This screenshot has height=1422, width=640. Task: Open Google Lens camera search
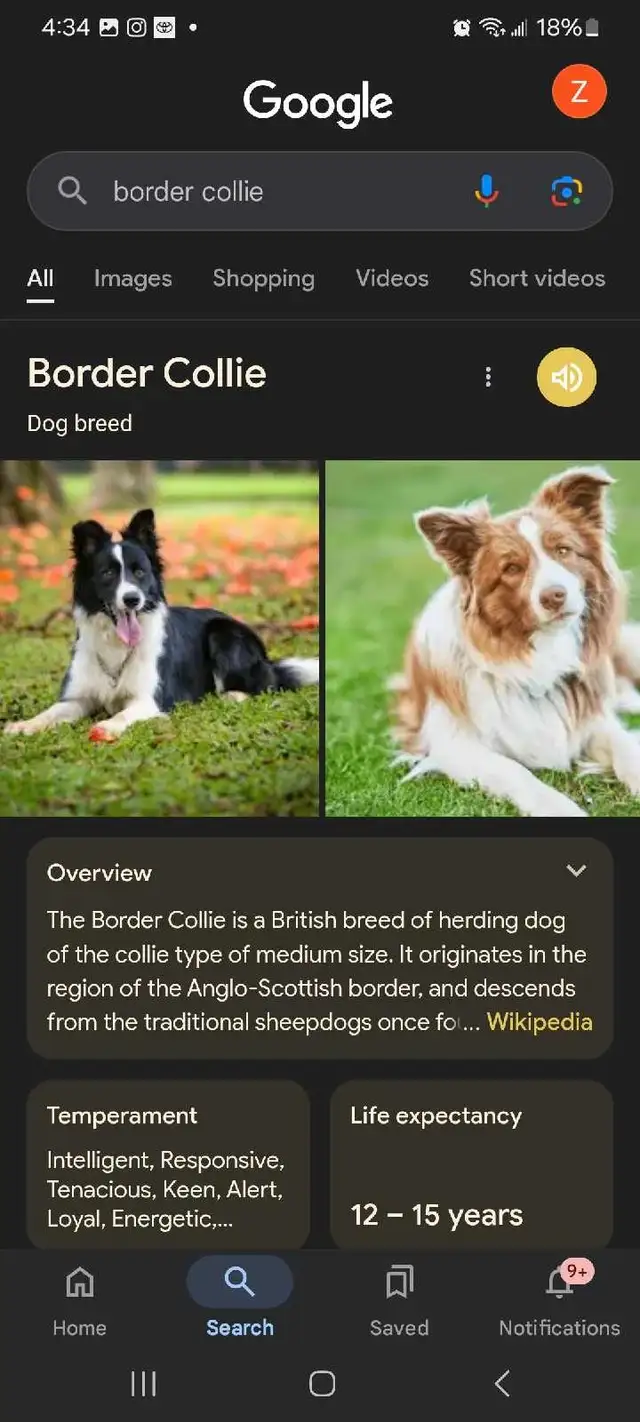[567, 191]
